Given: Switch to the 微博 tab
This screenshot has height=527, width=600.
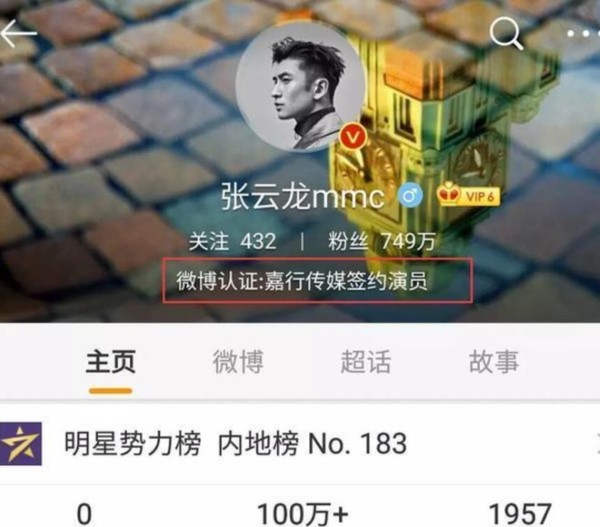Looking at the screenshot, I should click(237, 362).
